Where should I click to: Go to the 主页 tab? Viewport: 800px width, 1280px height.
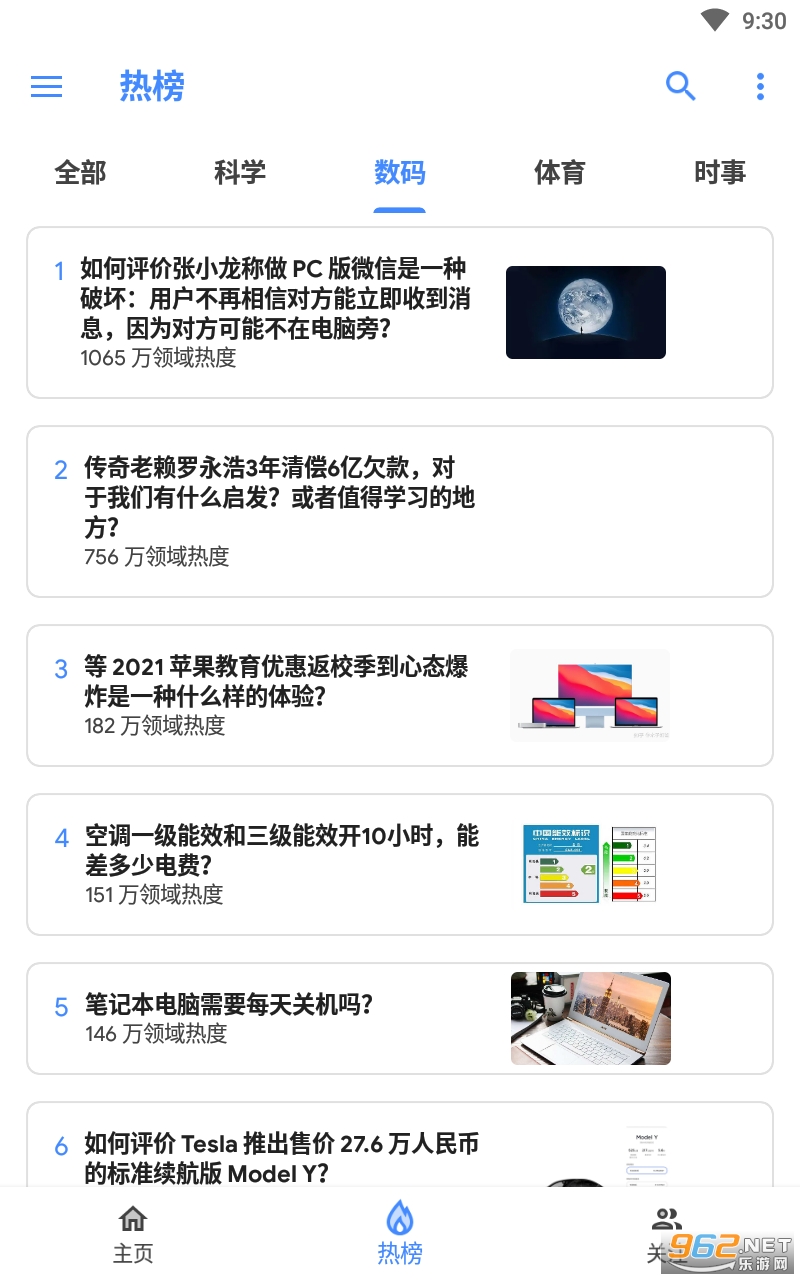(x=133, y=1235)
